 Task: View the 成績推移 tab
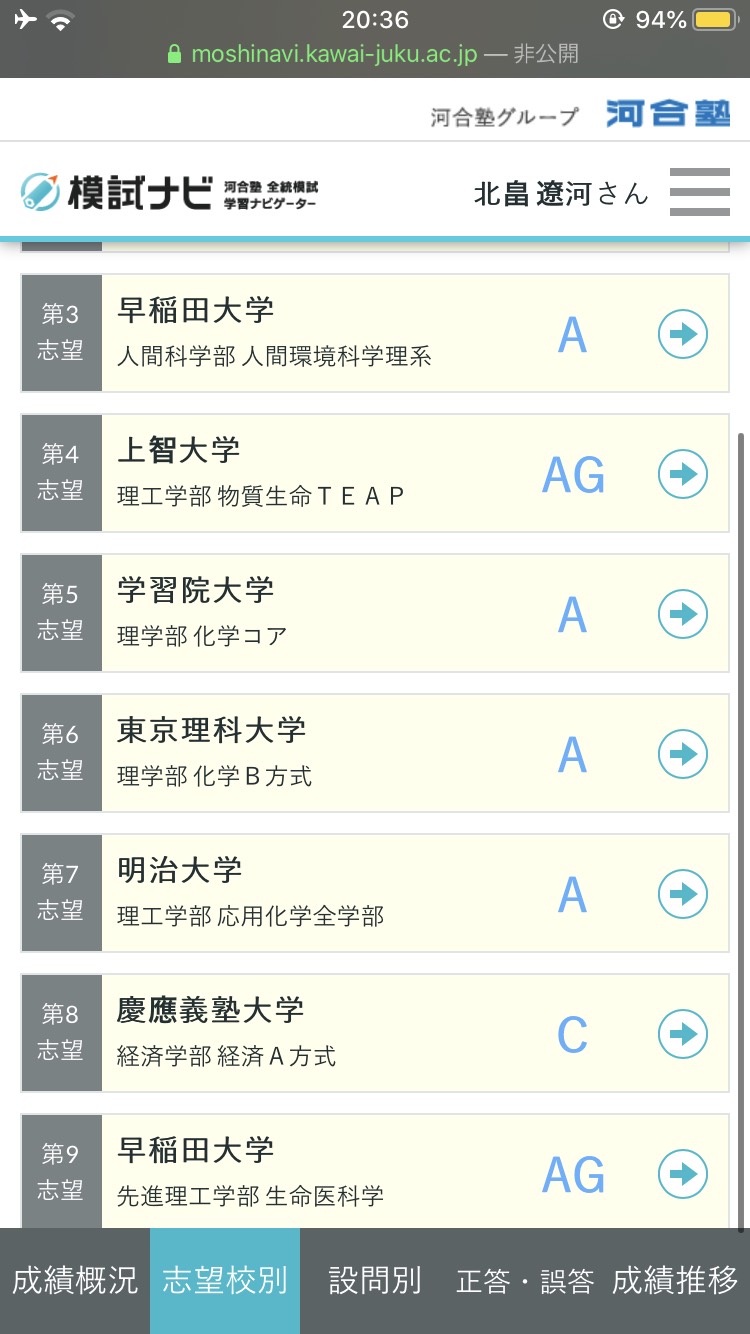click(x=675, y=1281)
